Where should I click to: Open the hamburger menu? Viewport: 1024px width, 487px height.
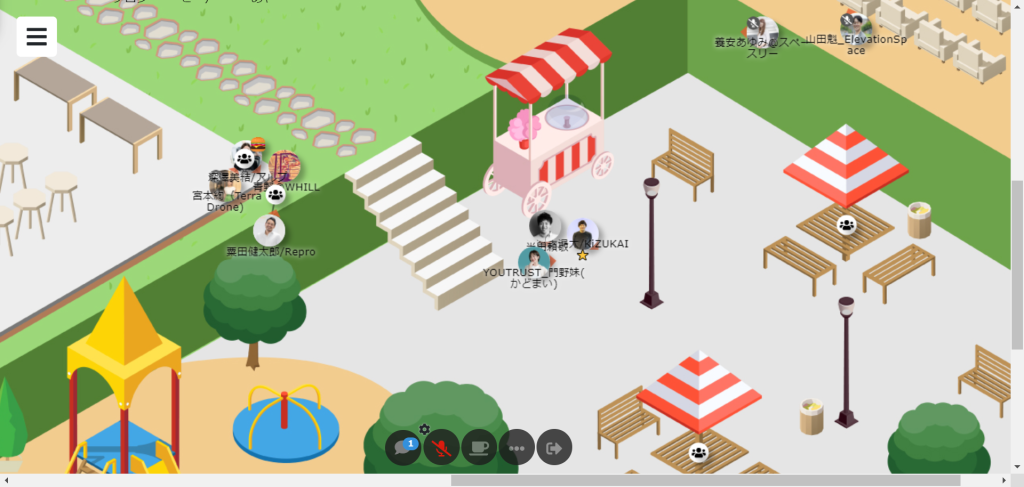click(x=37, y=37)
